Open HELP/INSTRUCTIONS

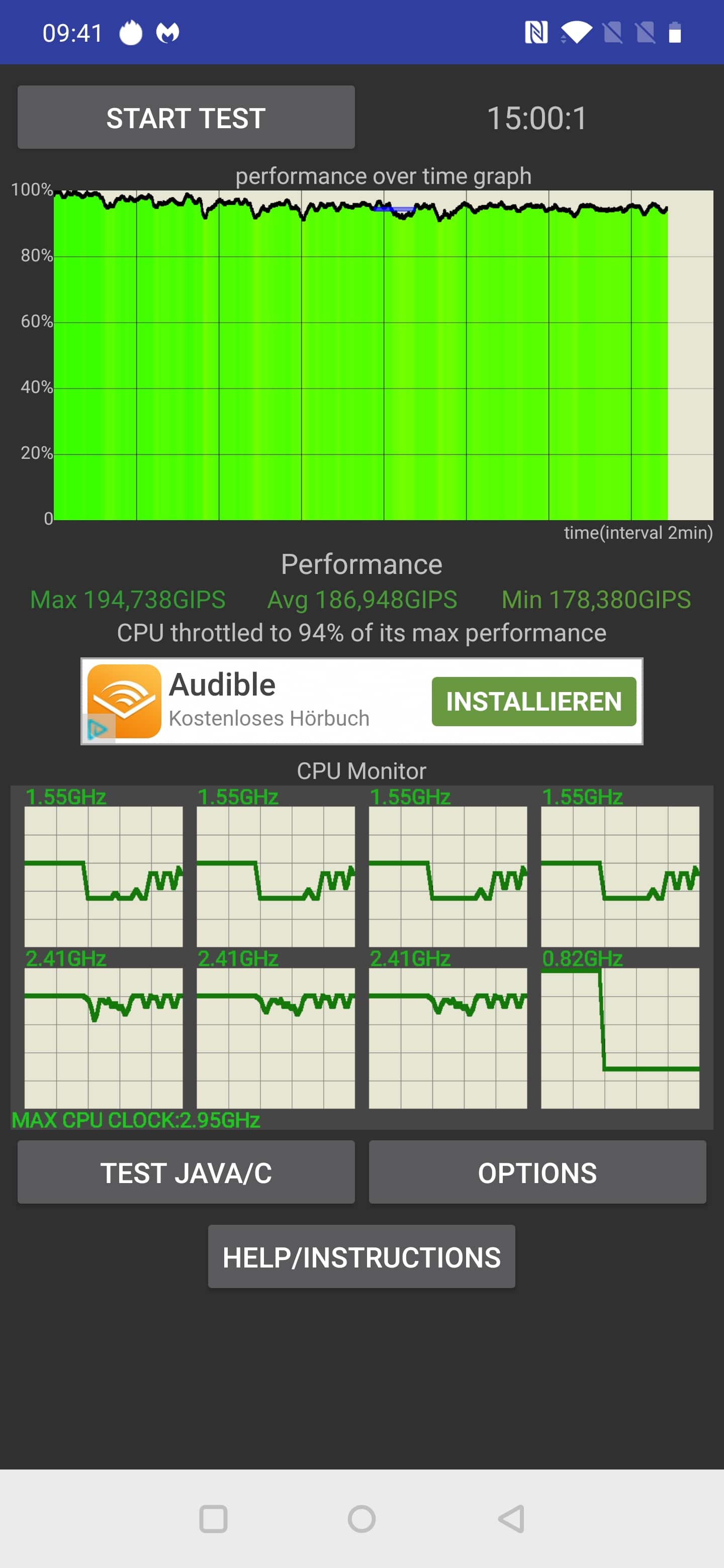pyautogui.click(x=361, y=1256)
